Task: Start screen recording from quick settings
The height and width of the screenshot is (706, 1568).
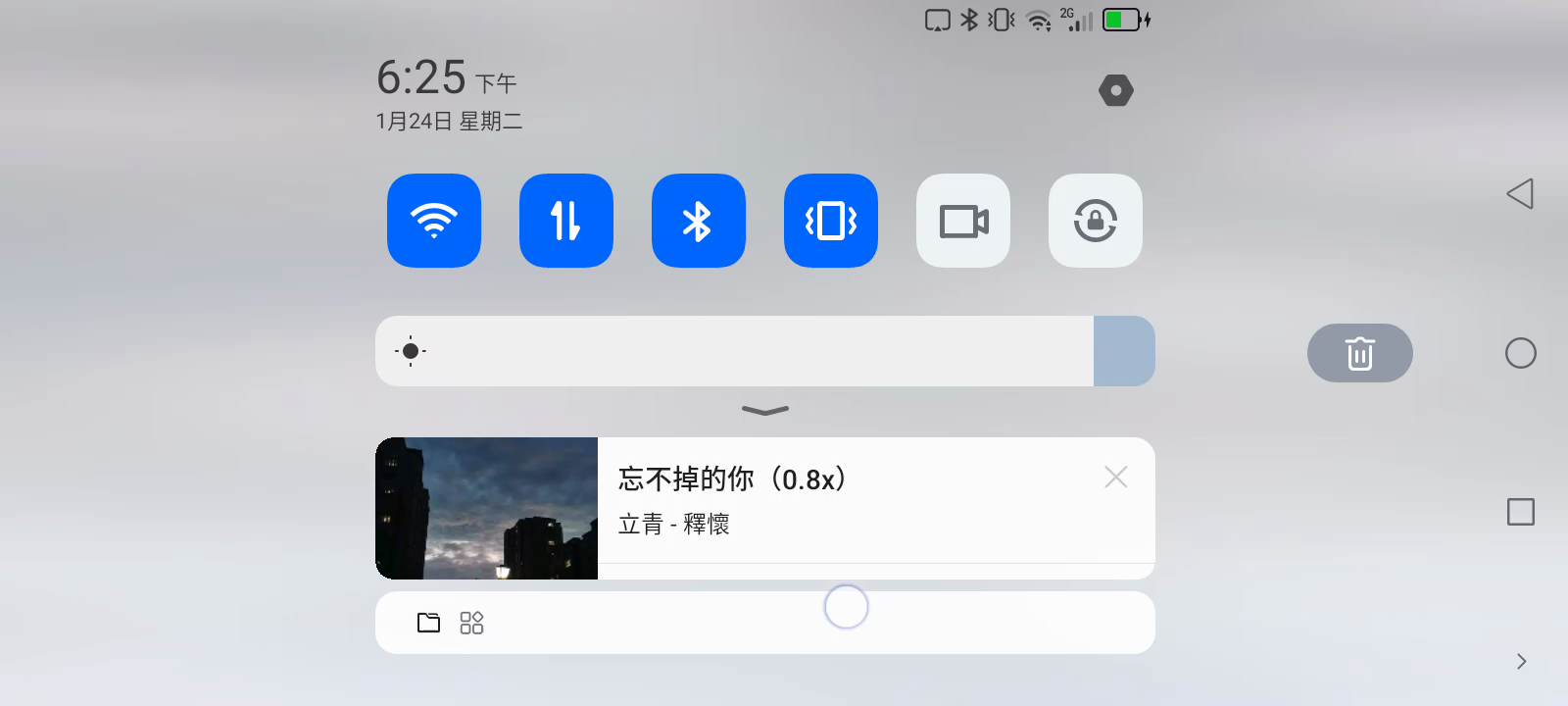Action: [963, 221]
